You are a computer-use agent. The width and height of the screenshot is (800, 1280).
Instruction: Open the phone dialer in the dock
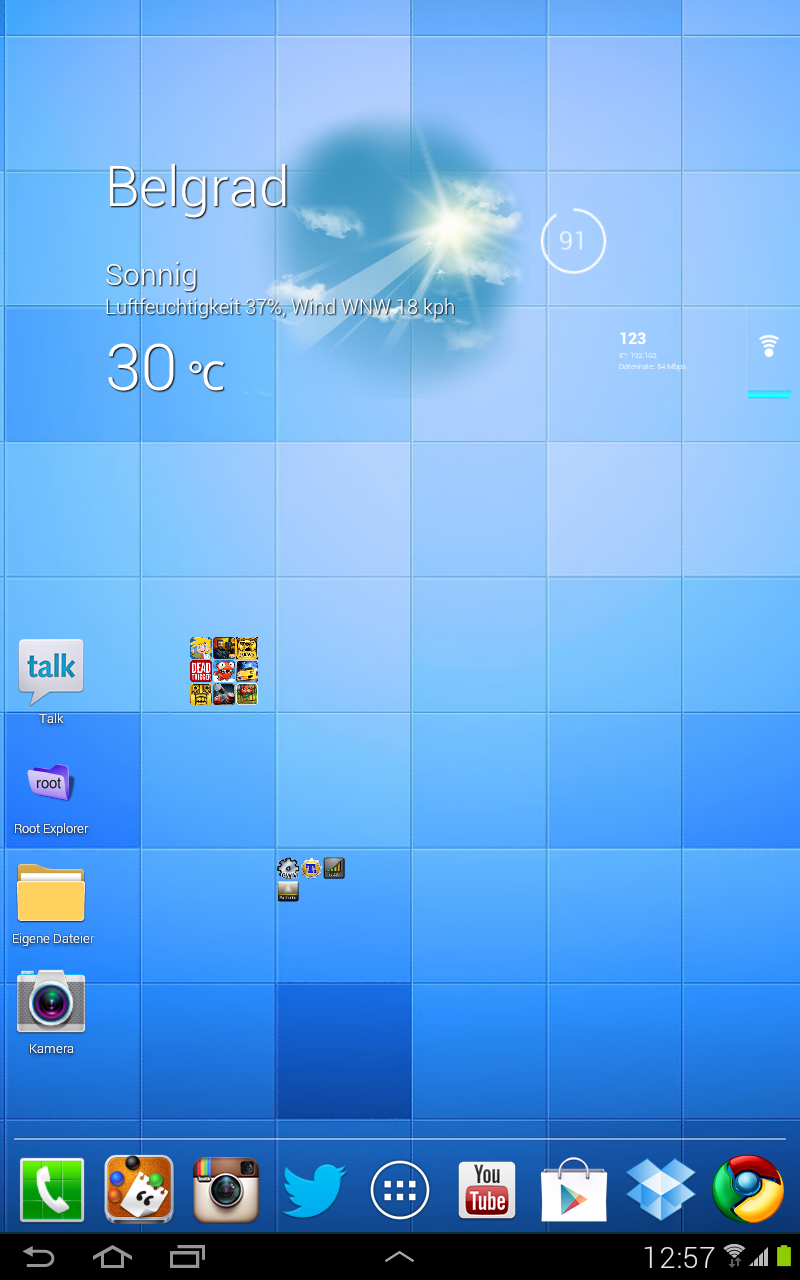[52, 1190]
